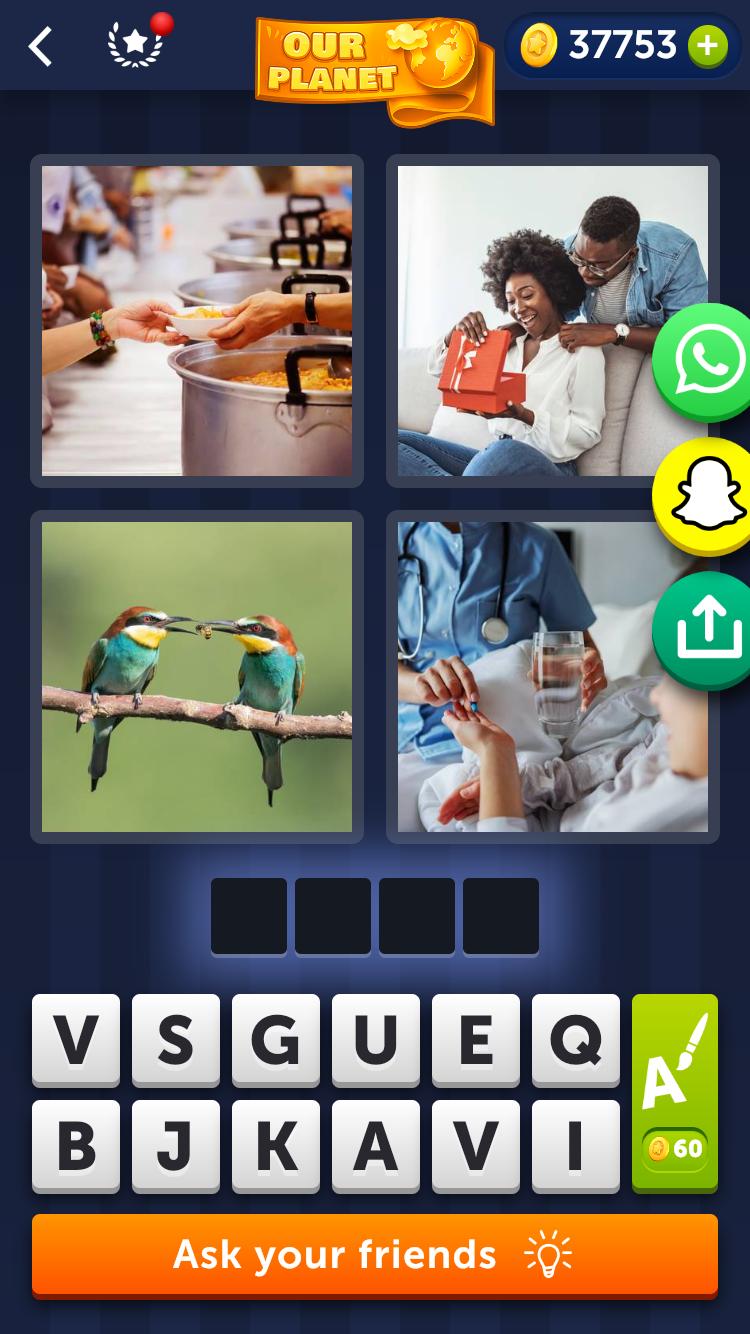Select the letter E tile
The height and width of the screenshot is (1334, 750).
tap(475, 1040)
